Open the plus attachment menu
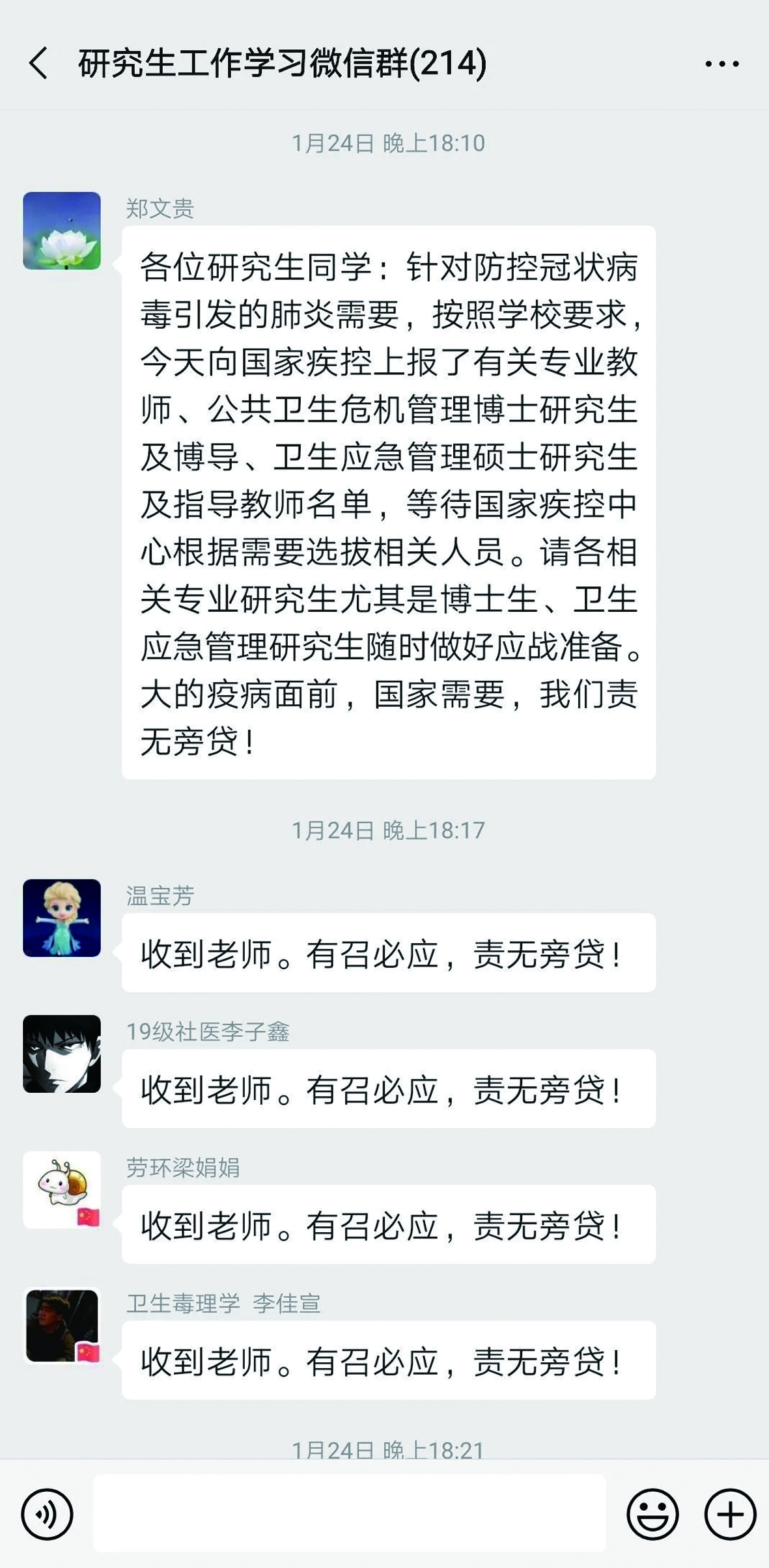Viewport: 769px width, 1568px height. pos(730,1514)
